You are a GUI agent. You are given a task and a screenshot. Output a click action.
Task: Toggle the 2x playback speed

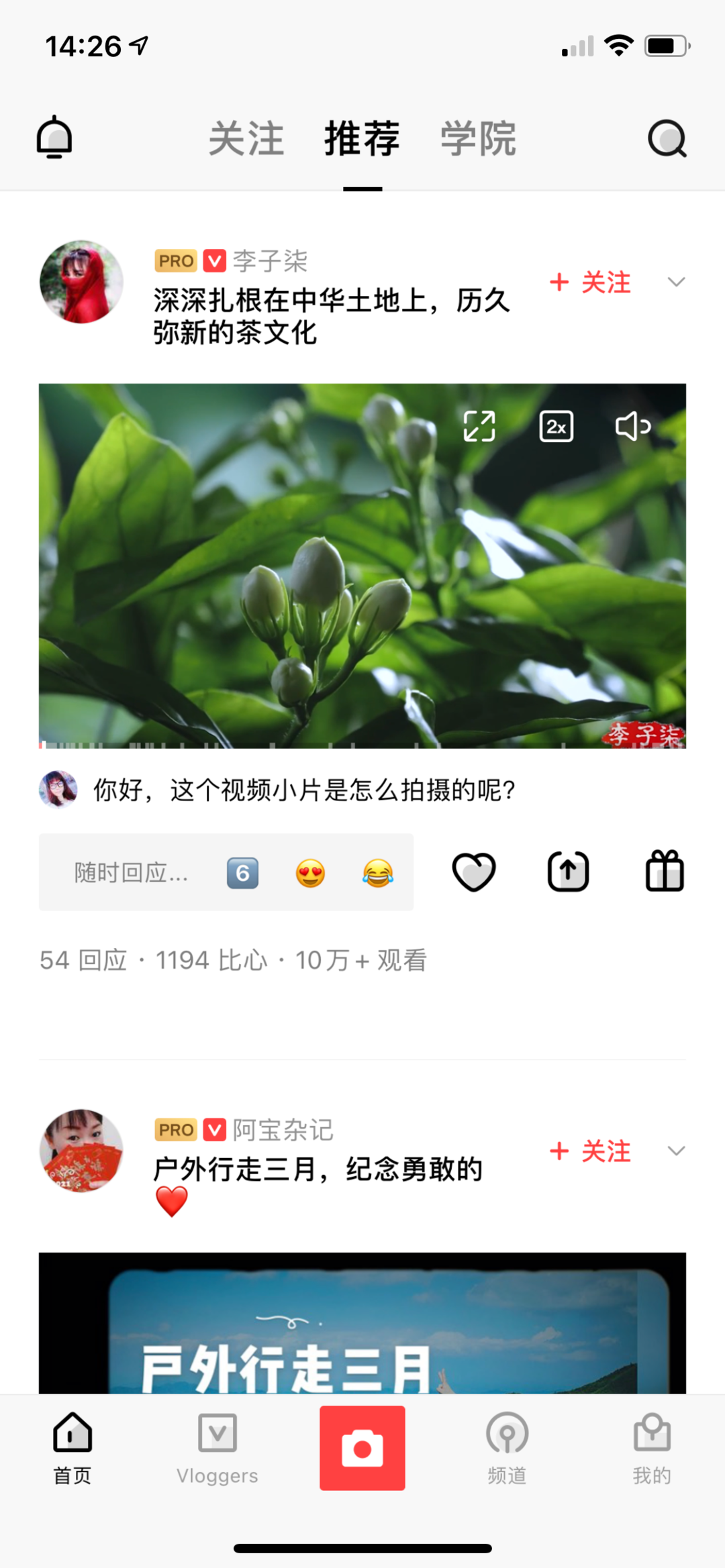[557, 425]
